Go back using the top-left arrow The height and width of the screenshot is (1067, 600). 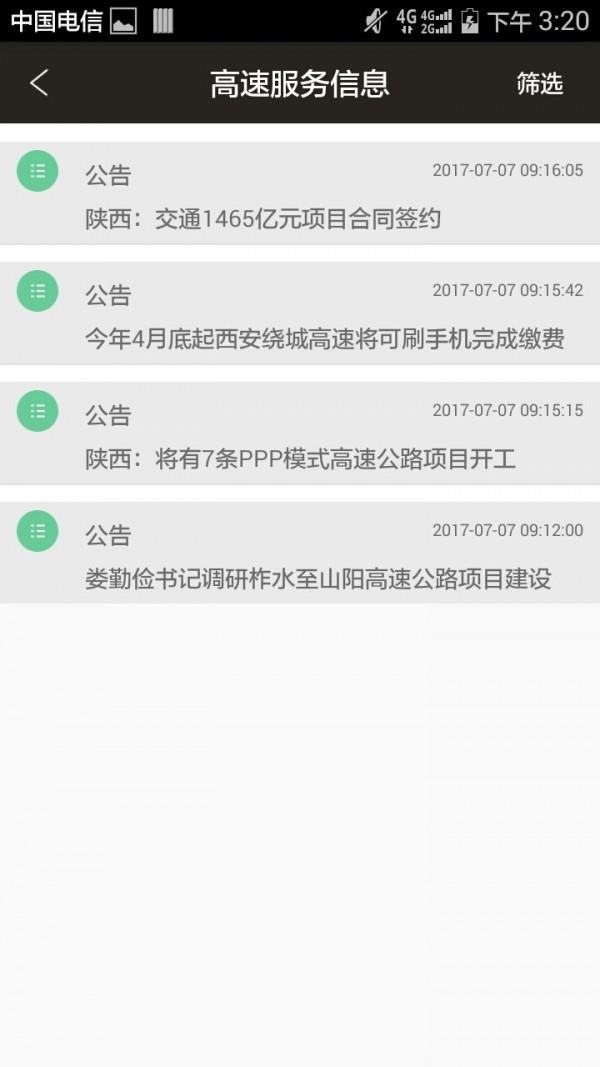[x=39, y=83]
